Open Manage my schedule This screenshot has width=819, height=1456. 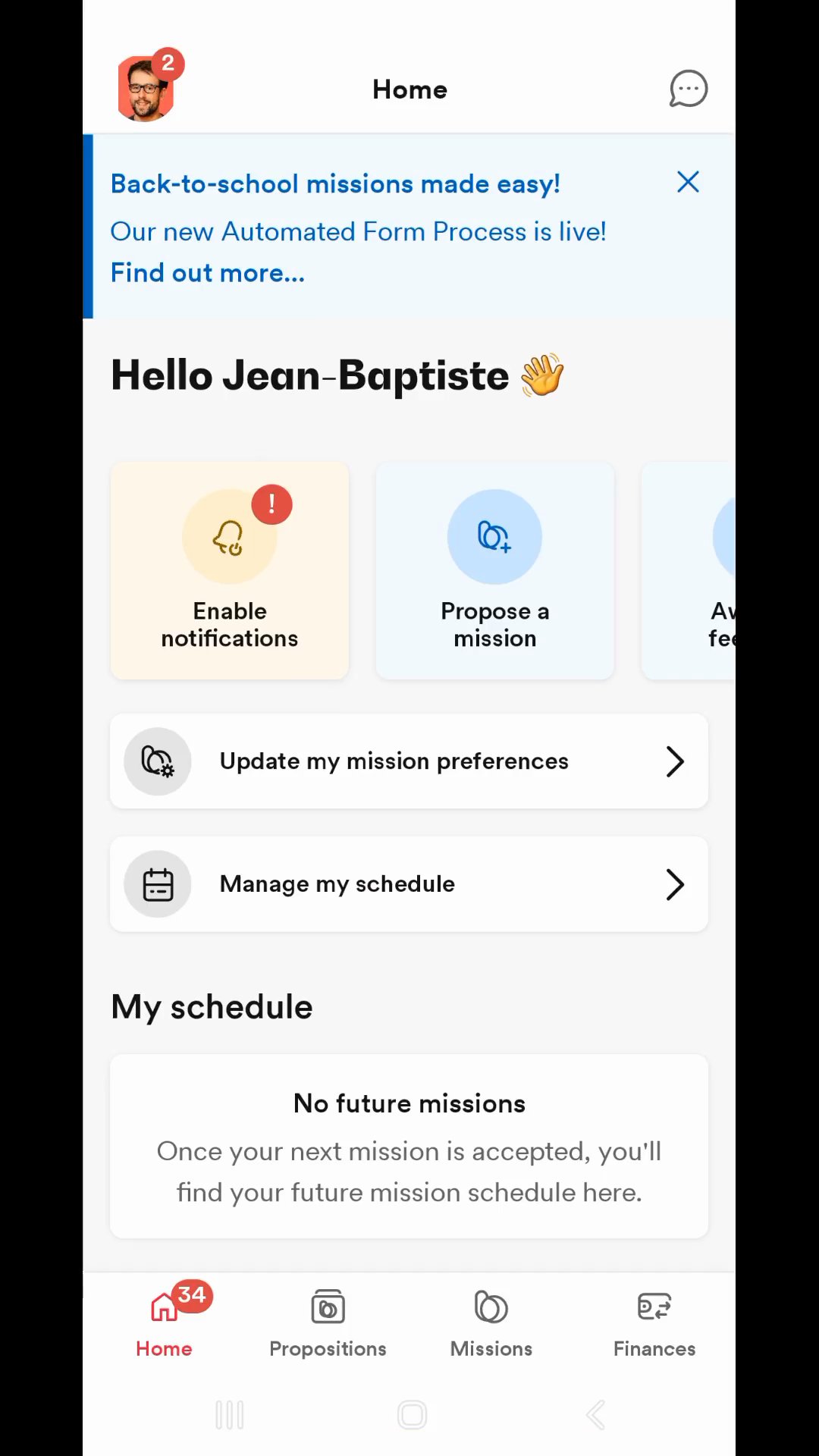[x=409, y=884]
